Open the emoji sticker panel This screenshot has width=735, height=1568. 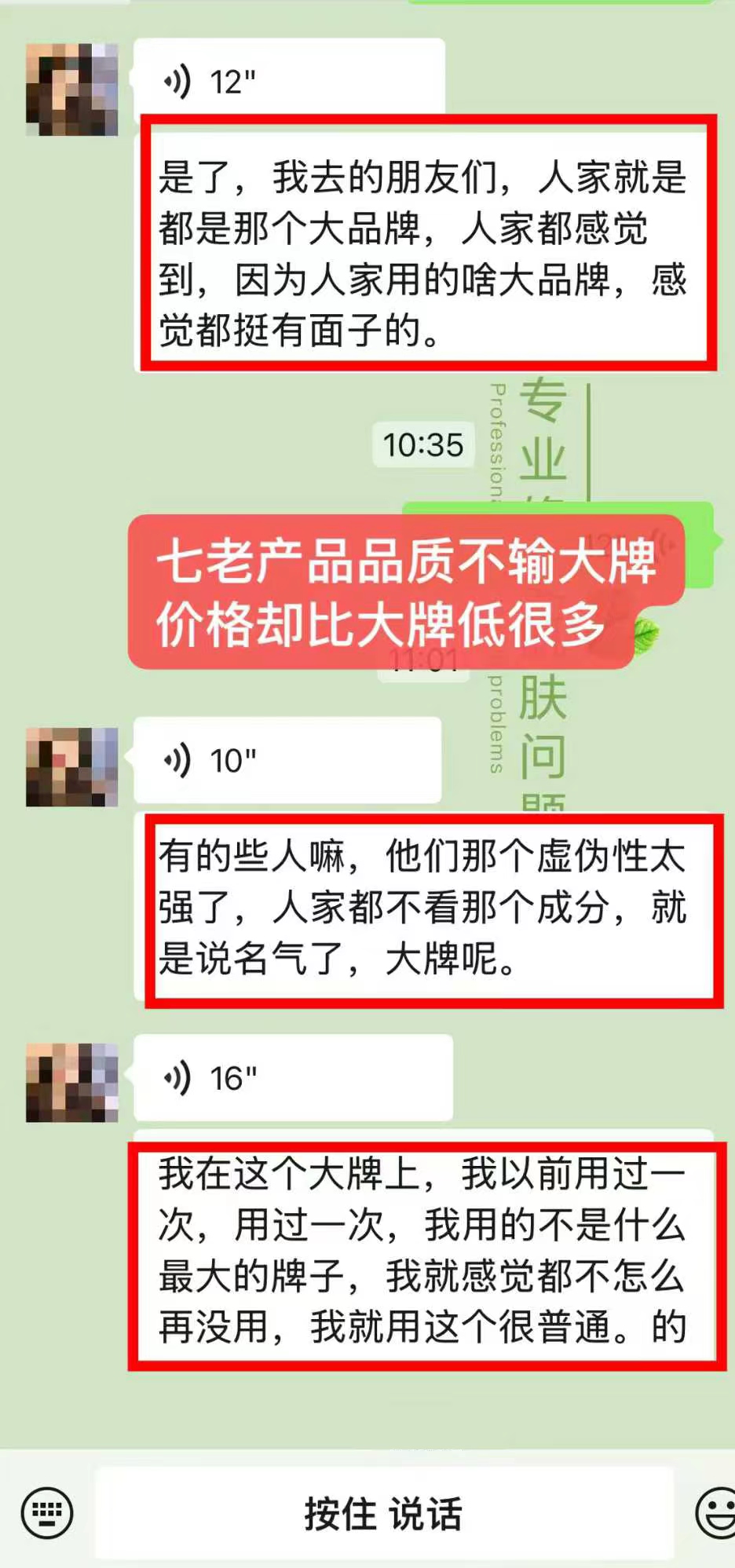(716, 1512)
